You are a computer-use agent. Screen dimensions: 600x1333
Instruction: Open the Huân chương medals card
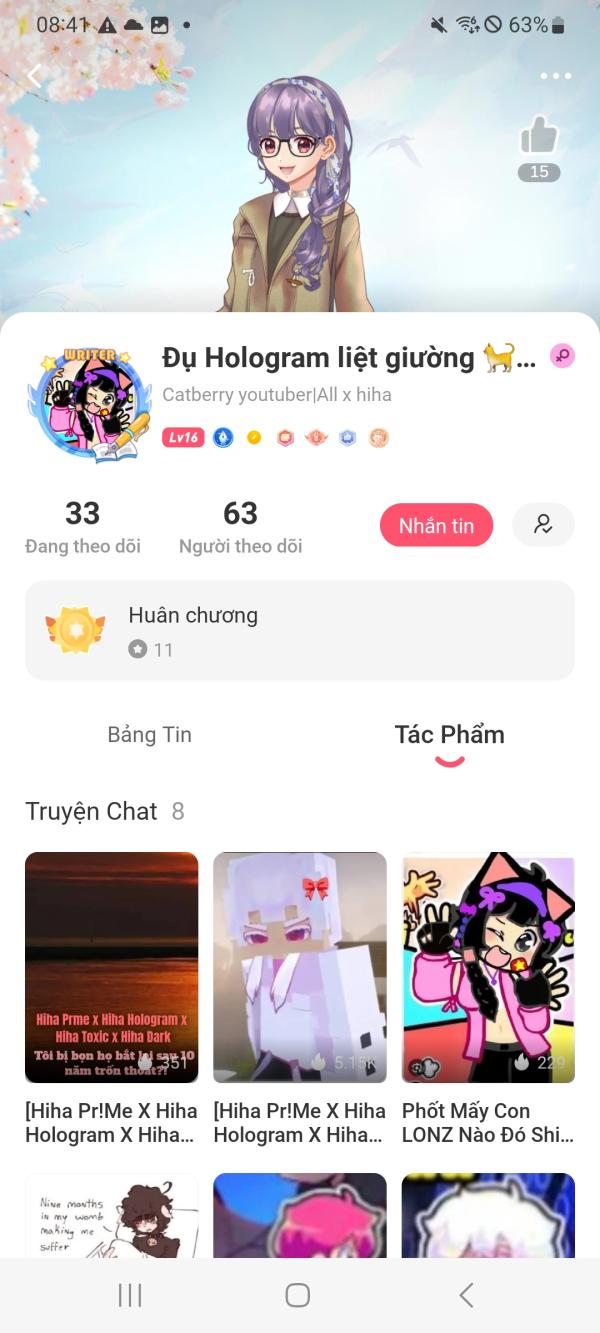coord(300,630)
